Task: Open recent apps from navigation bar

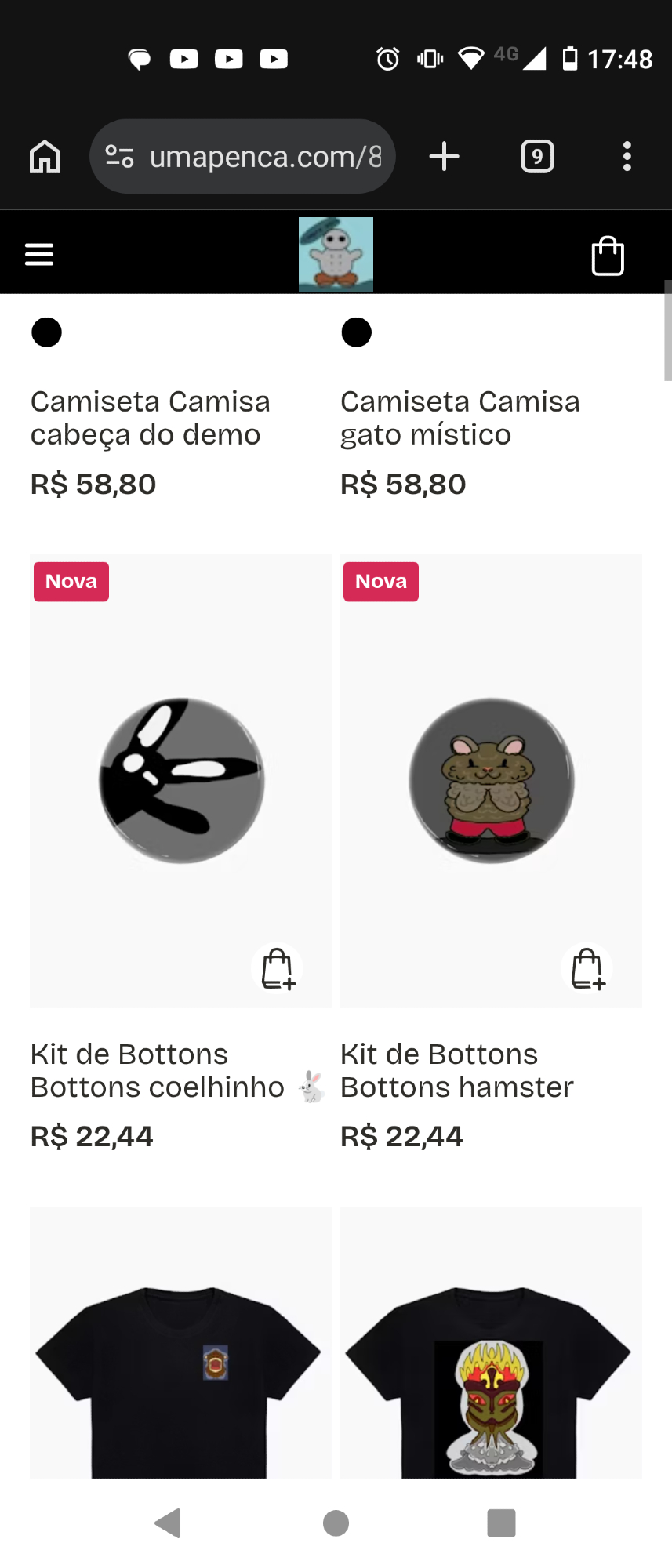Action: point(501,1523)
